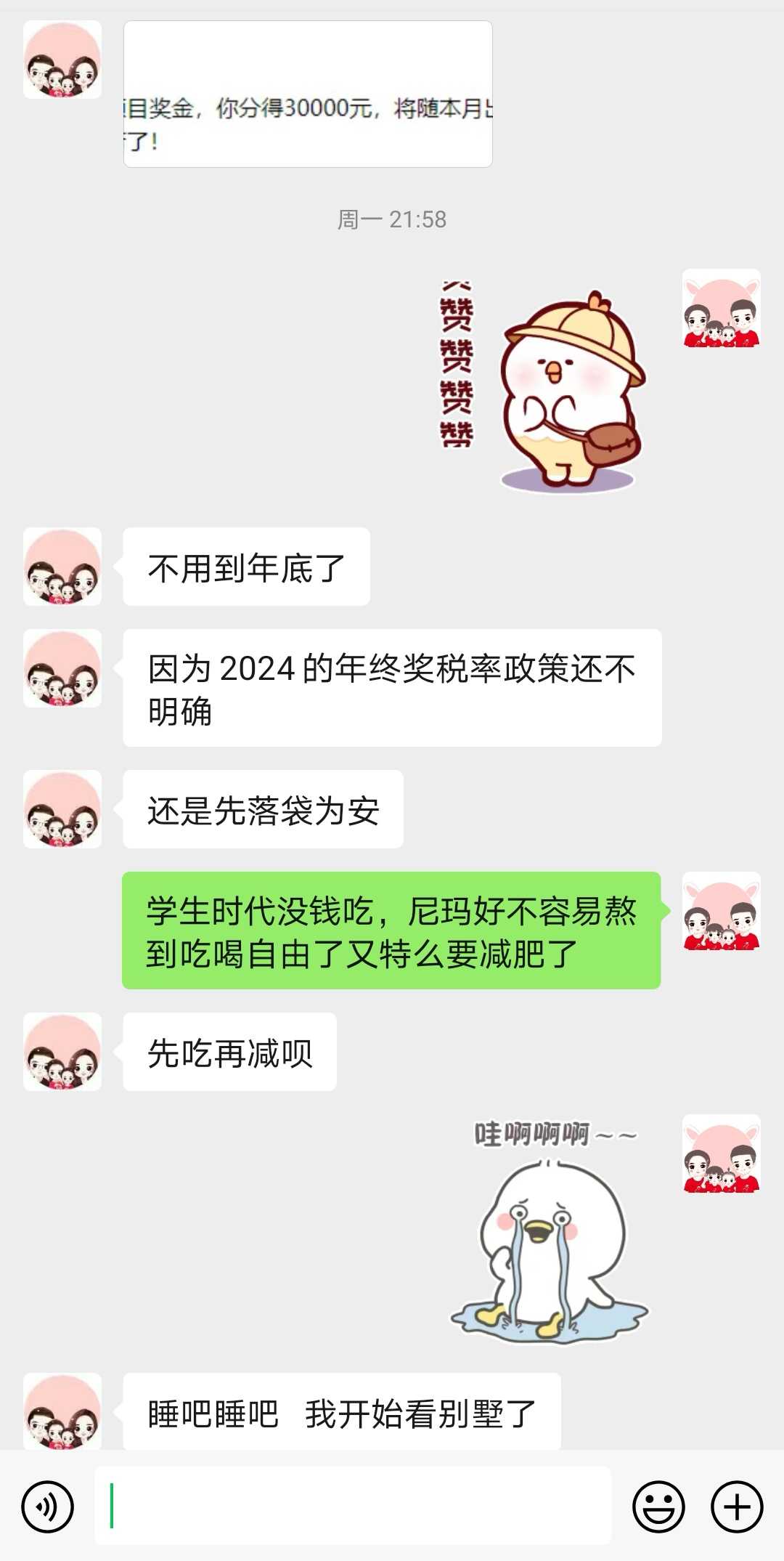Focus the message text field
The image size is (784, 1561).
[x=353, y=1506]
